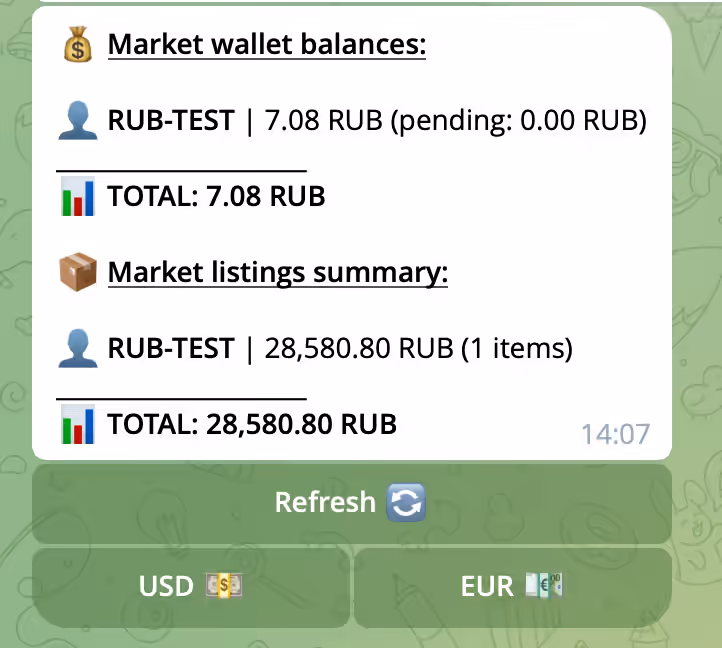Show balances in EUR

512,586
